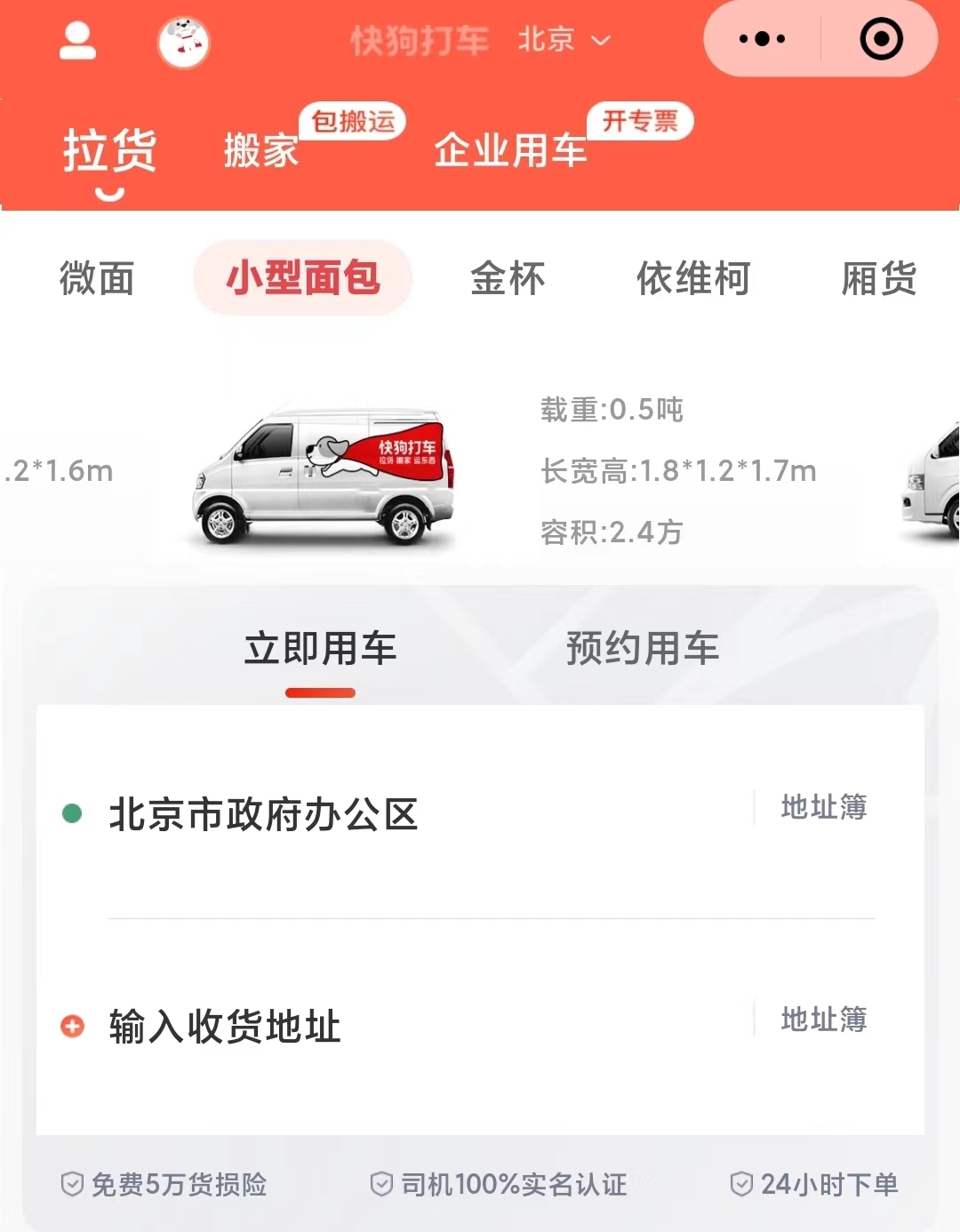
Task: Choose the 依维柯 vehicle type
Action: click(693, 278)
